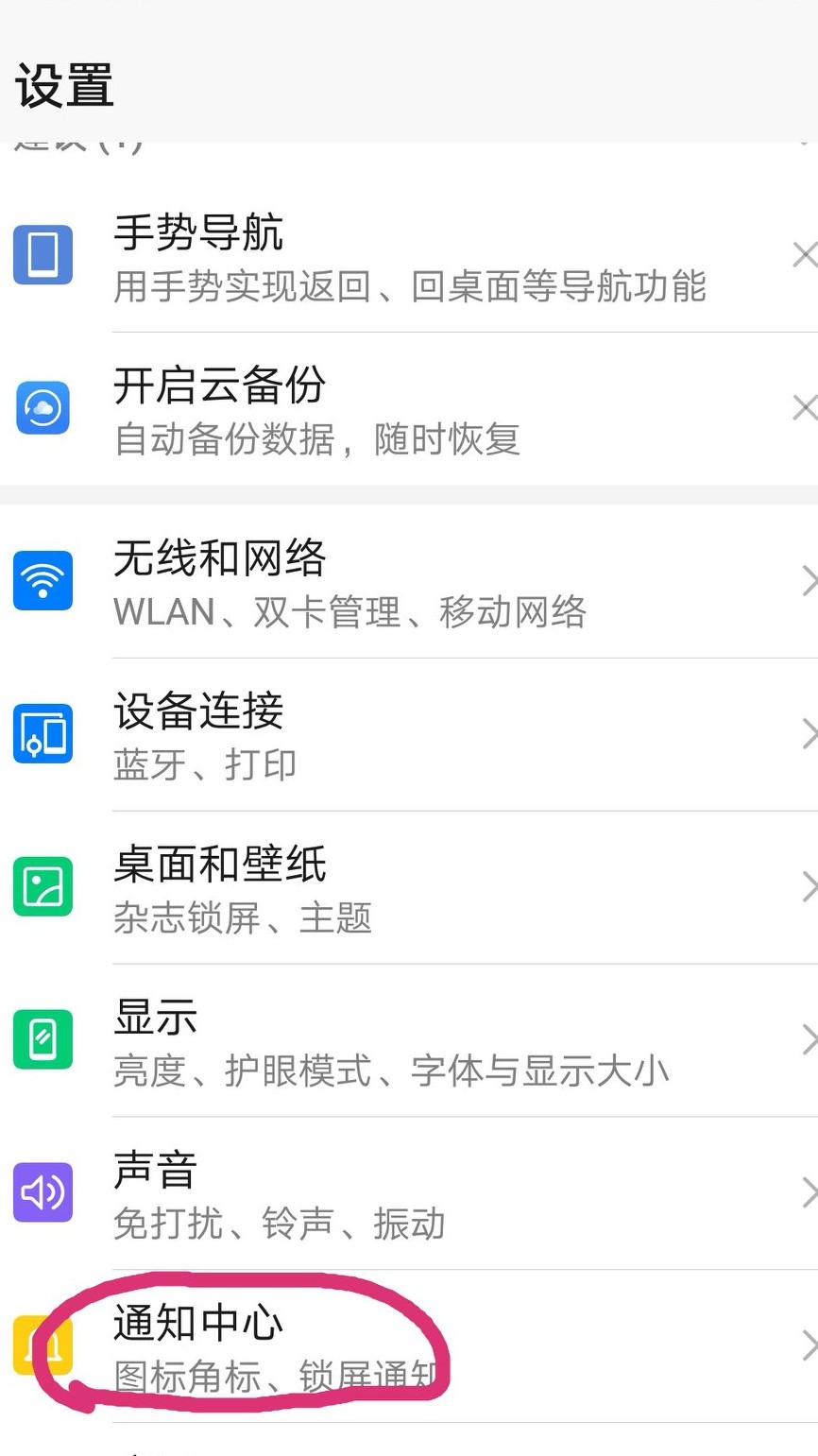Dismiss the 开启云备份 suggestion
818x1456 pixels.
pyautogui.click(x=803, y=408)
